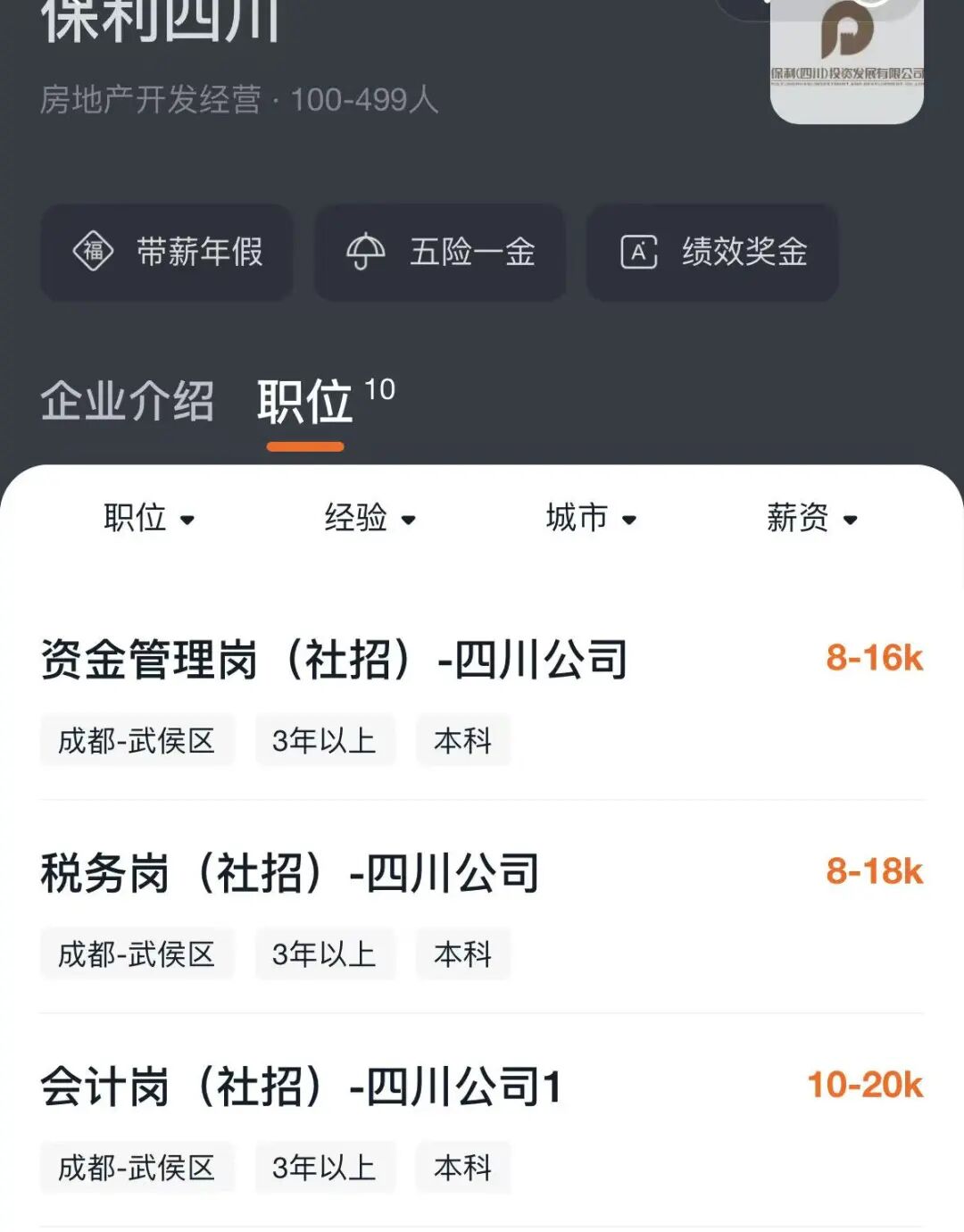Open the 经验 filter dropdown
This screenshot has height=1232, width=964.
point(369,518)
